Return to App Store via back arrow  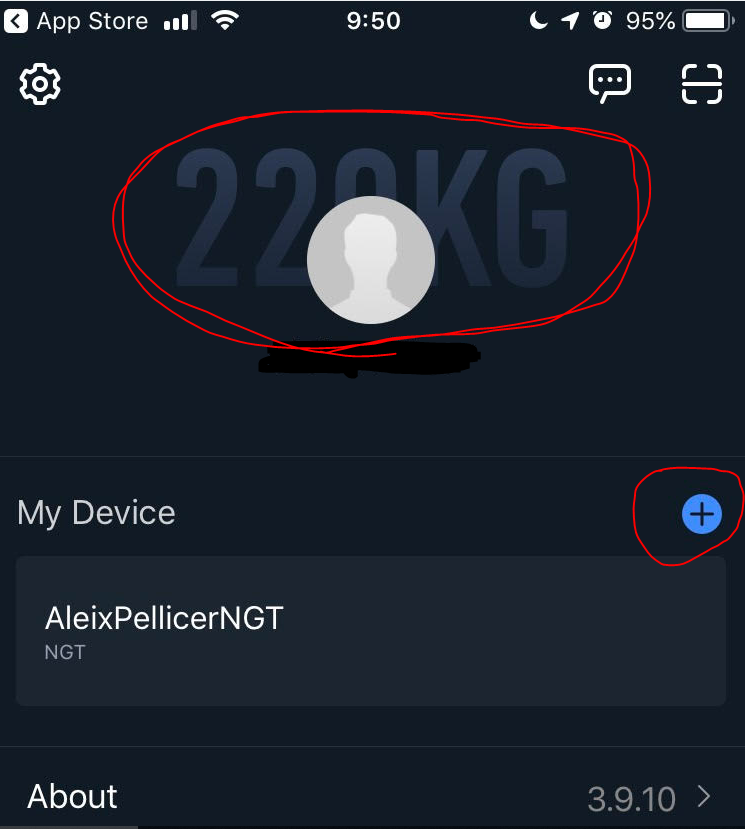point(17,21)
